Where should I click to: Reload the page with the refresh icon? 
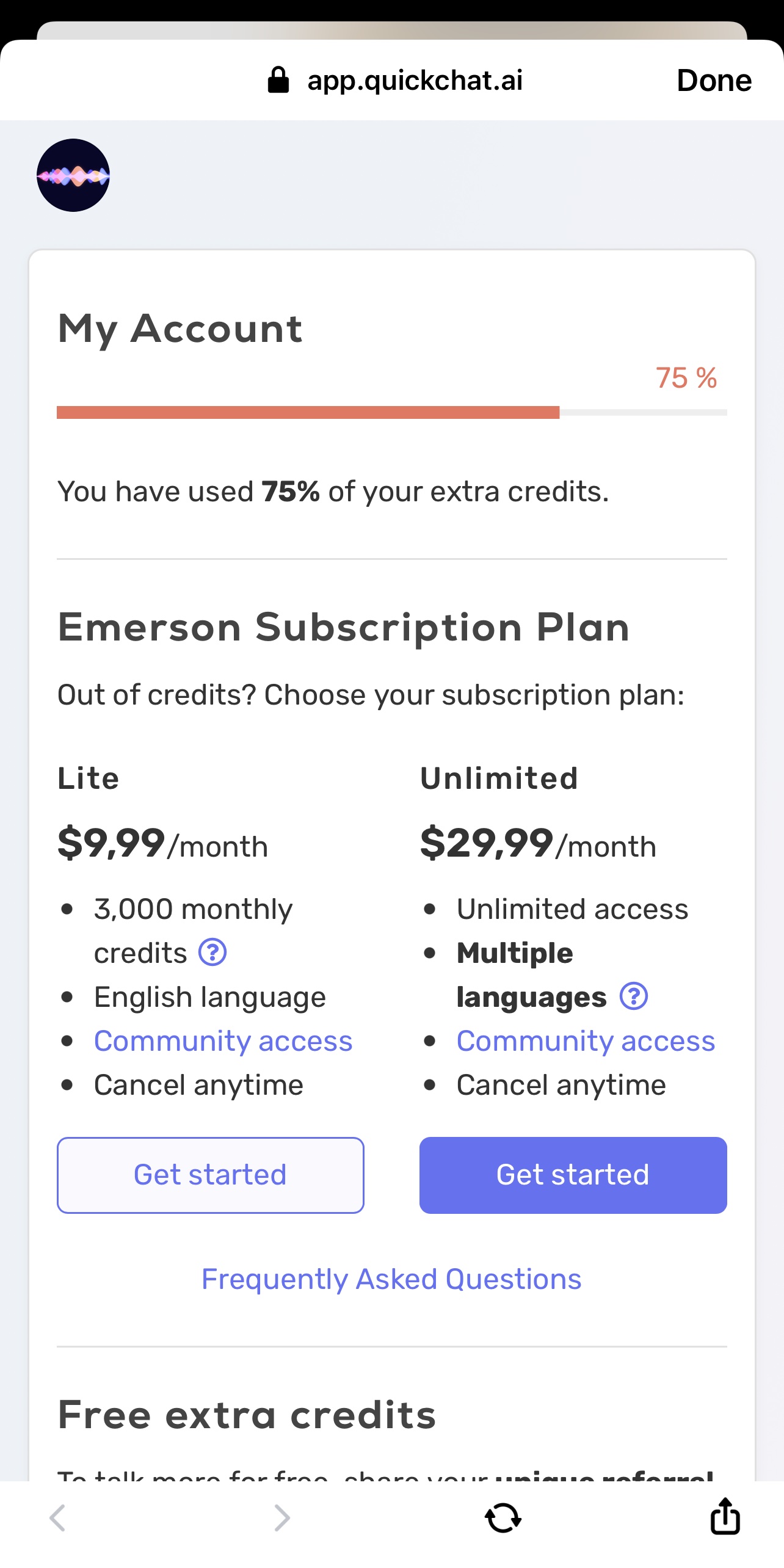coord(503,1518)
